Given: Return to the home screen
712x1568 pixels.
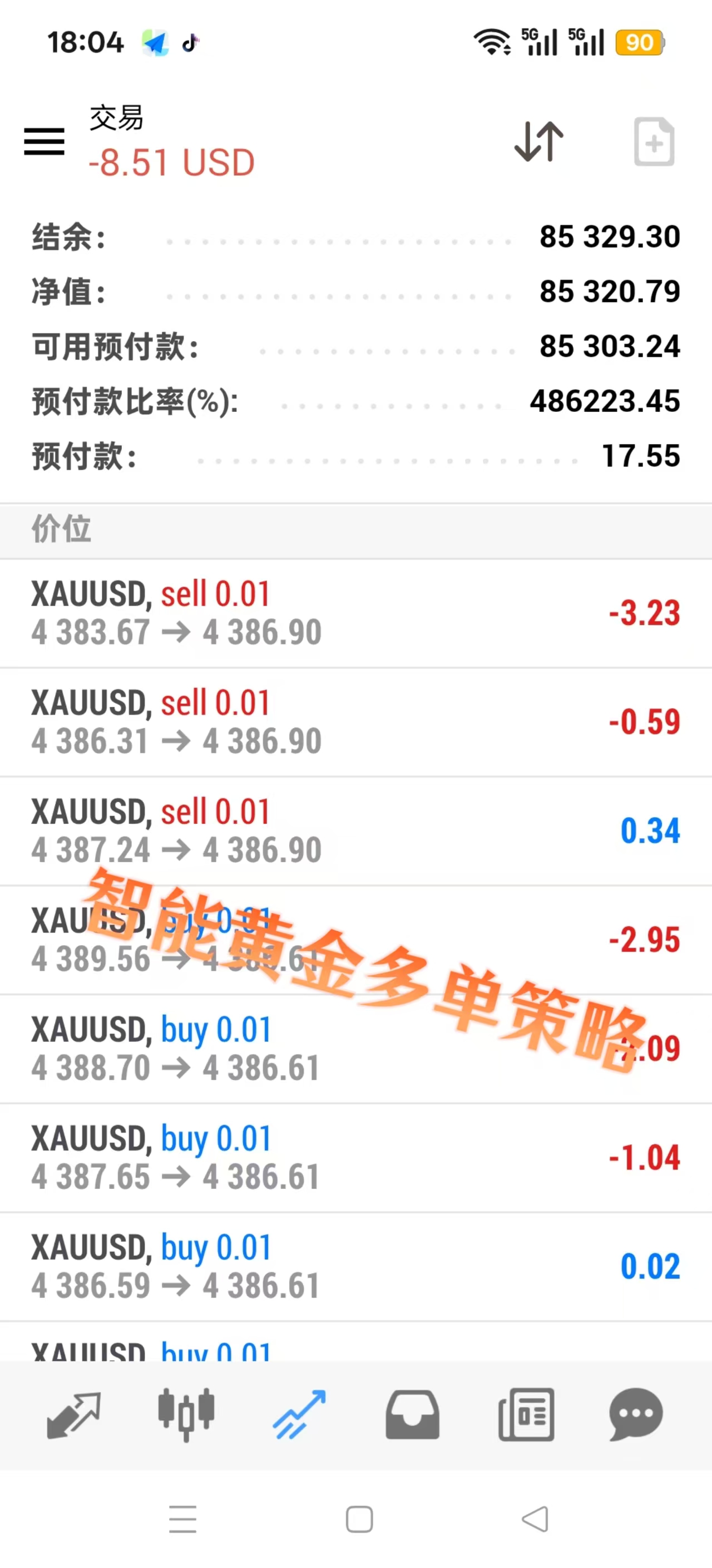Looking at the screenshot, I should click(359, 1520).
